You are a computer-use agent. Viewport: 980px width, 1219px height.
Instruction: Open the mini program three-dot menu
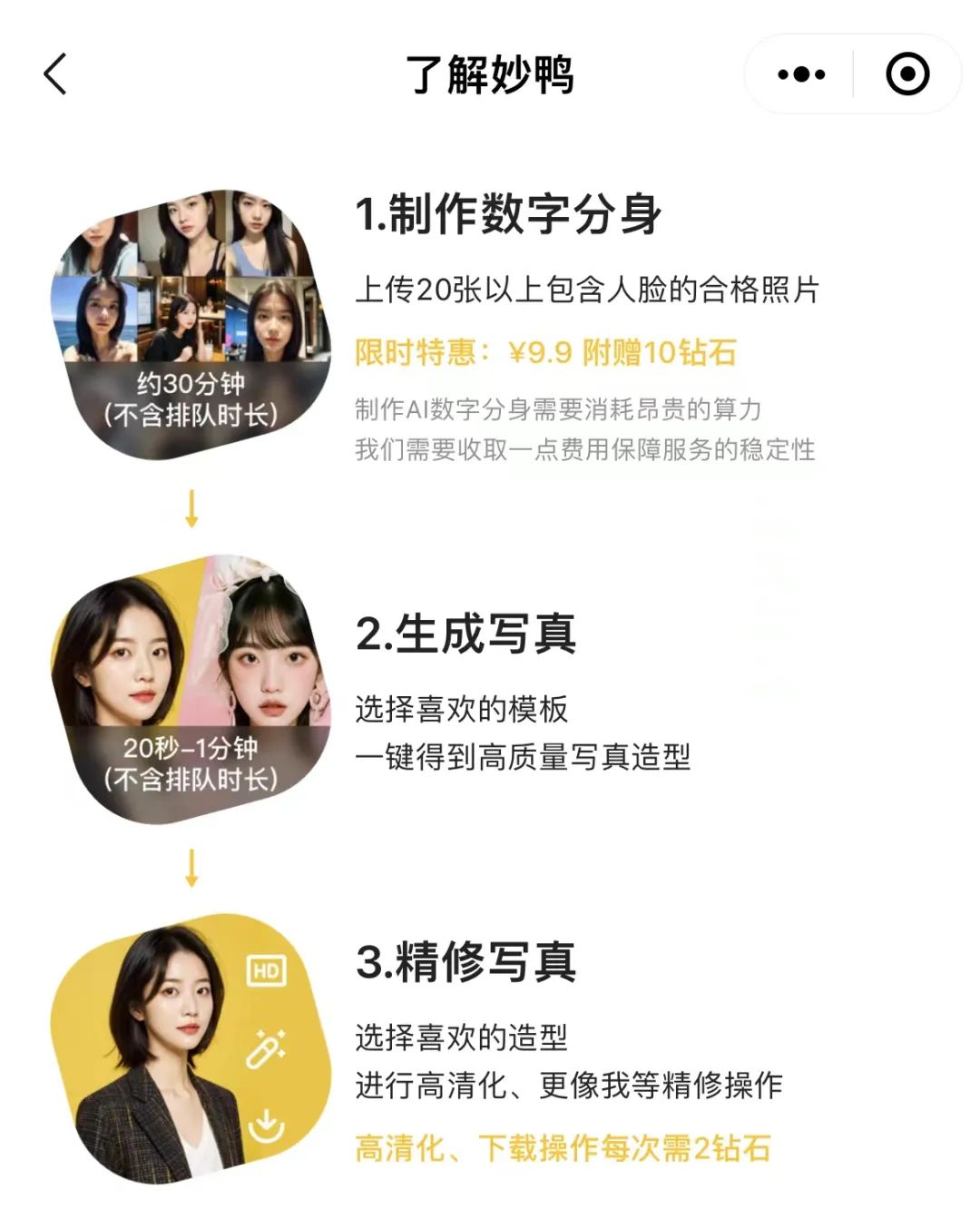[801, 74]
